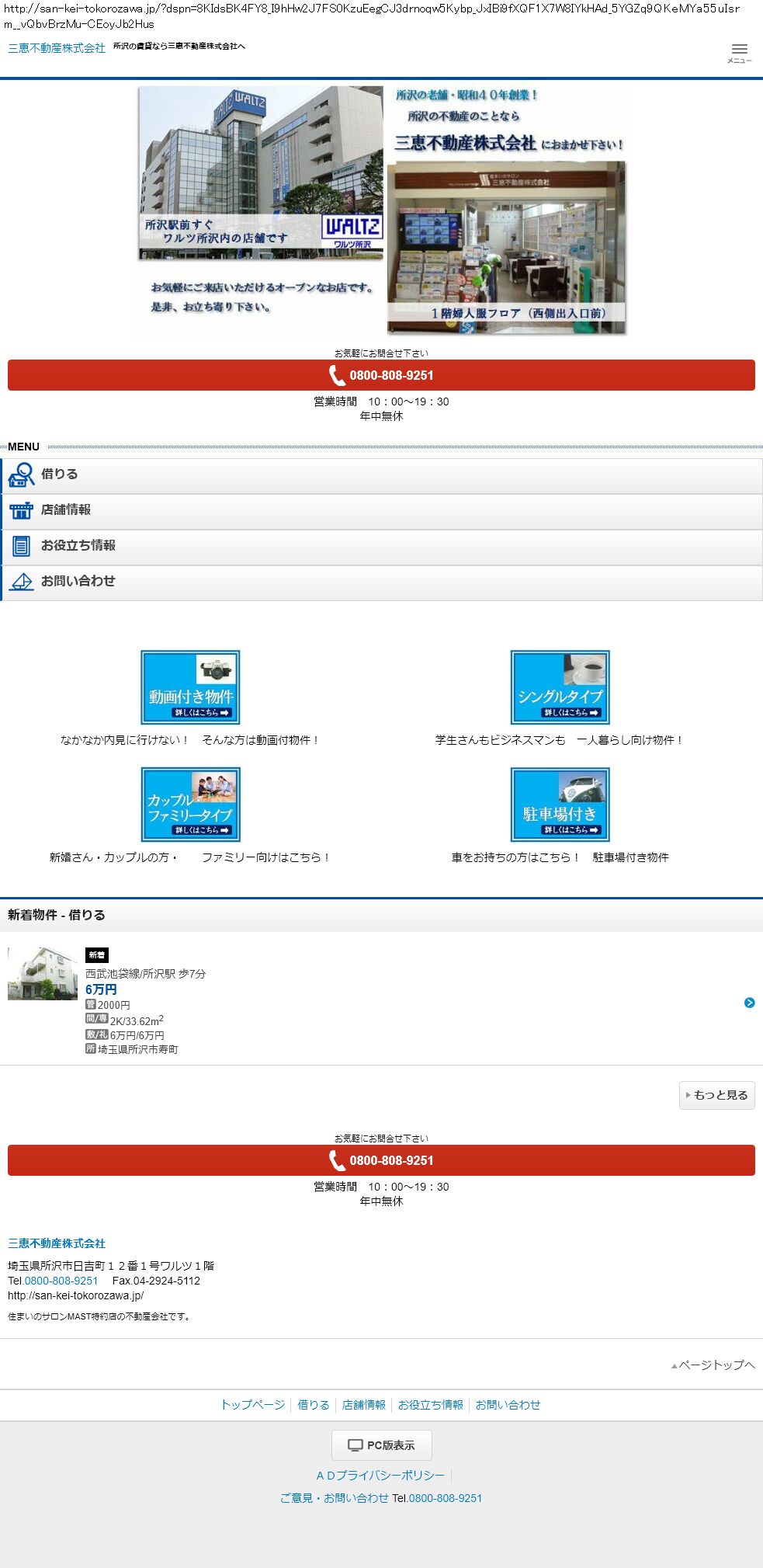Select the 動画付き物件 banner
Image resolution: width=763 pixels, height=1568 pixels.
[x=190, y=687]
